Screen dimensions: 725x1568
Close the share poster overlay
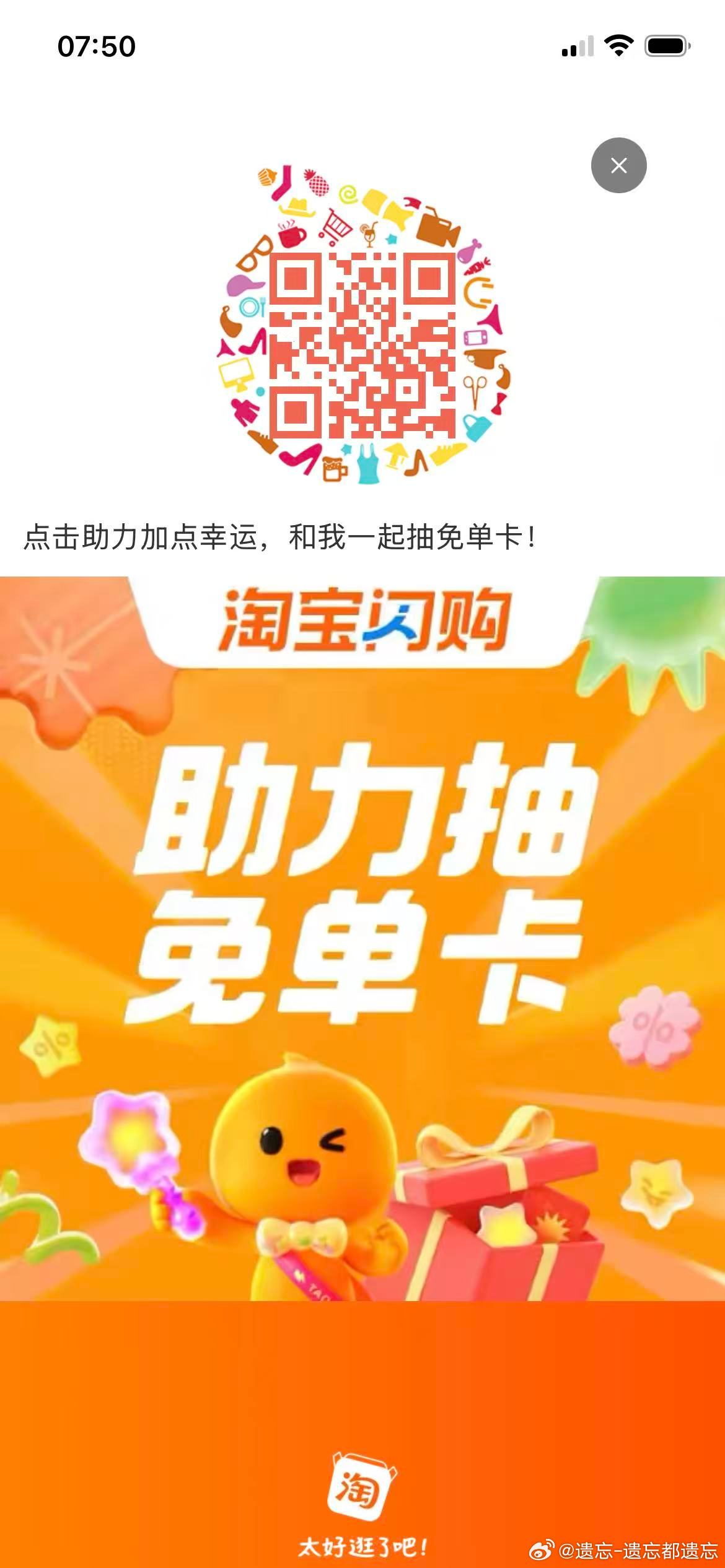point(618,165)
